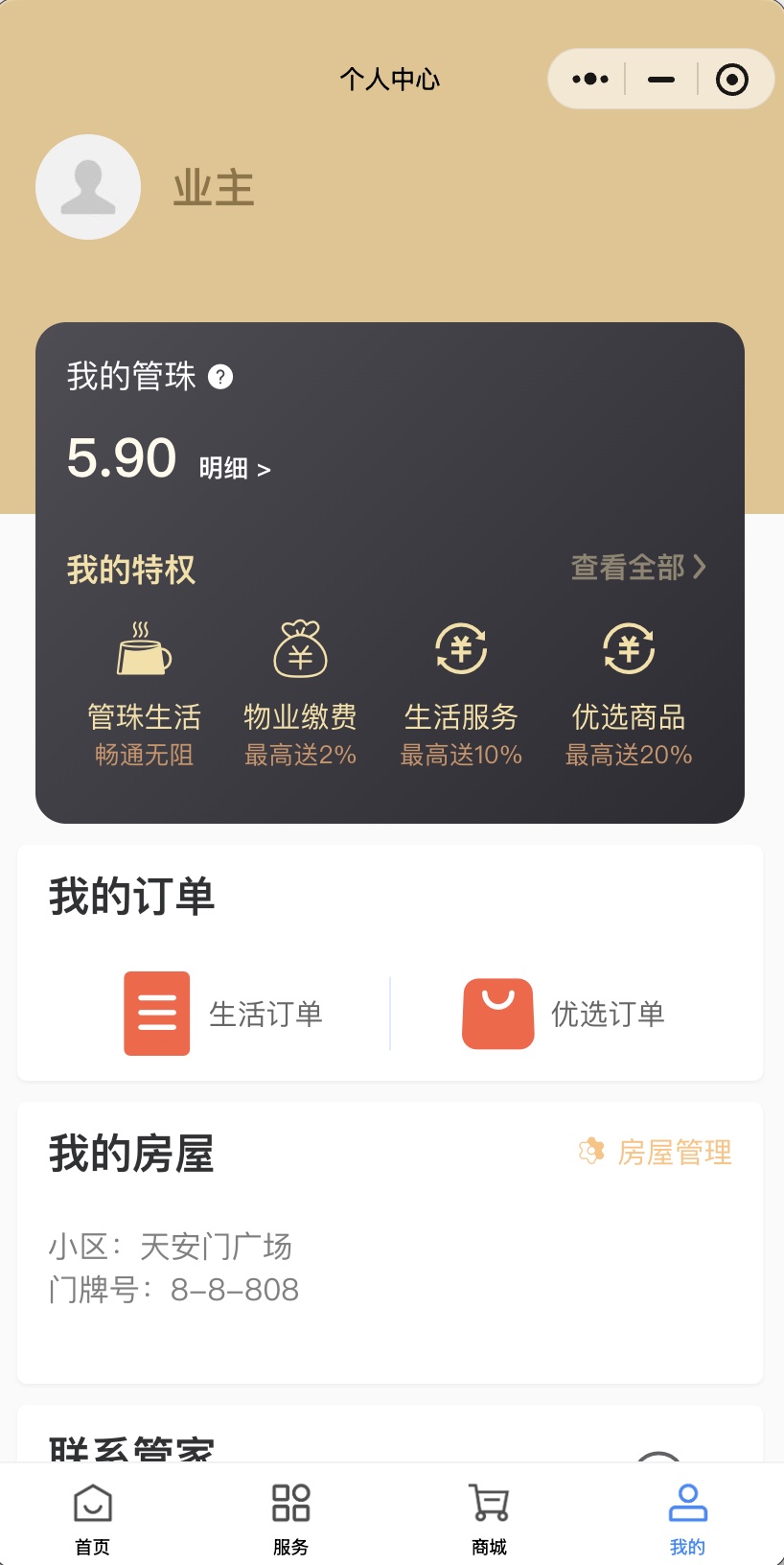
Task: Close the mini-program with the circle icon
Action: coord(732,79)
